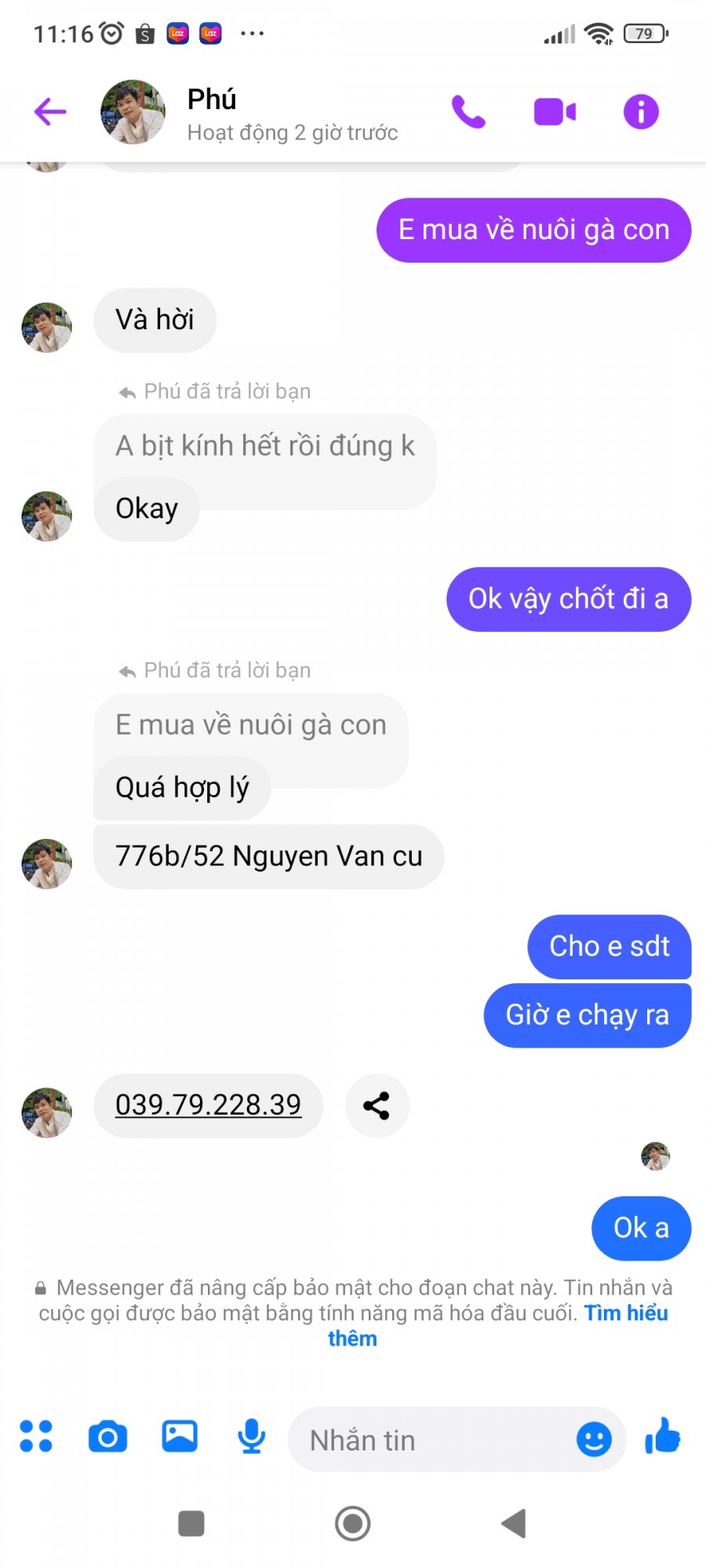Open Phú's profile picture in header
Viewport: 706px width, 1568px height.
click(133, 111)
